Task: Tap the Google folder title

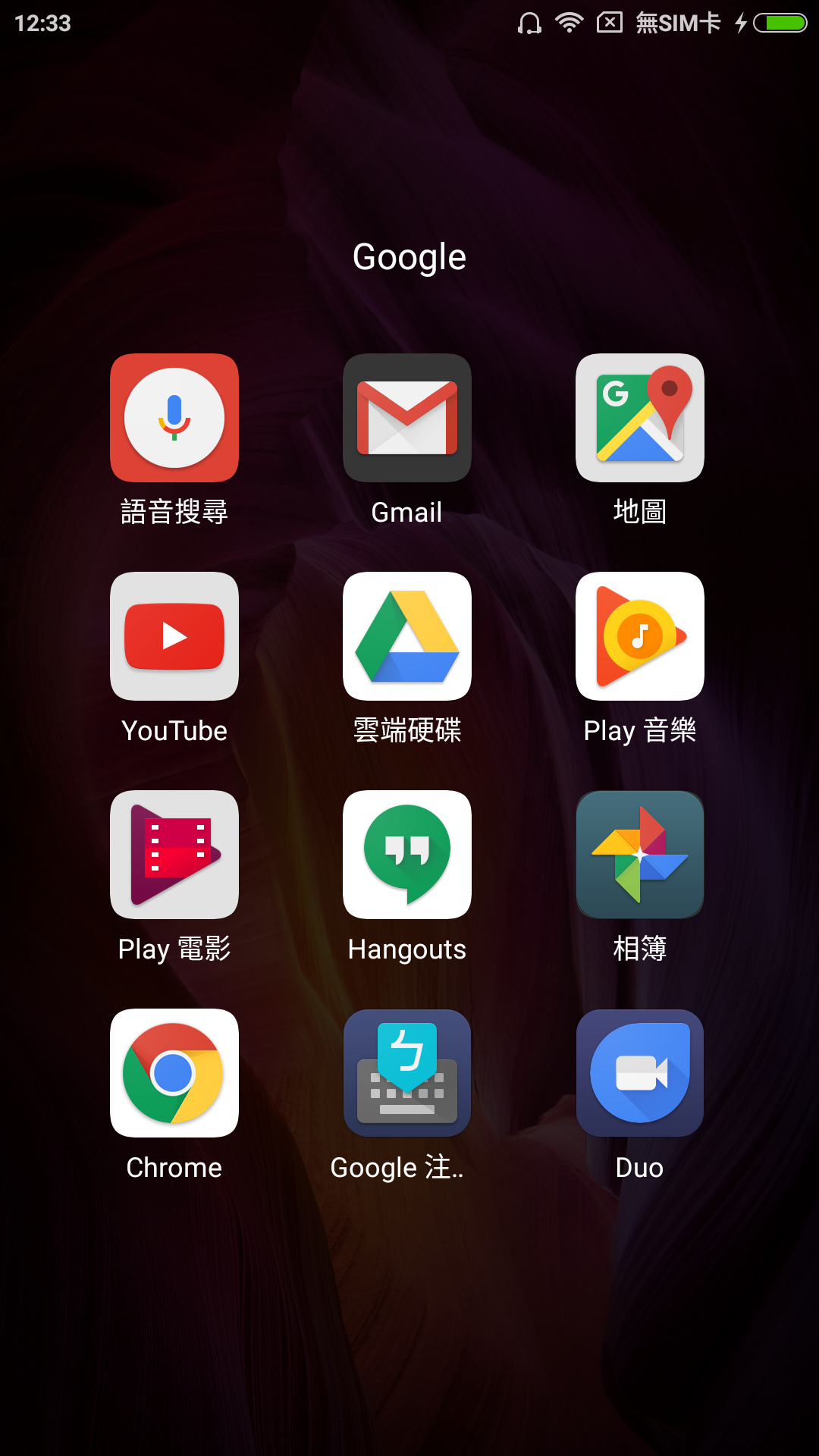Action: [x=409, y=258]
